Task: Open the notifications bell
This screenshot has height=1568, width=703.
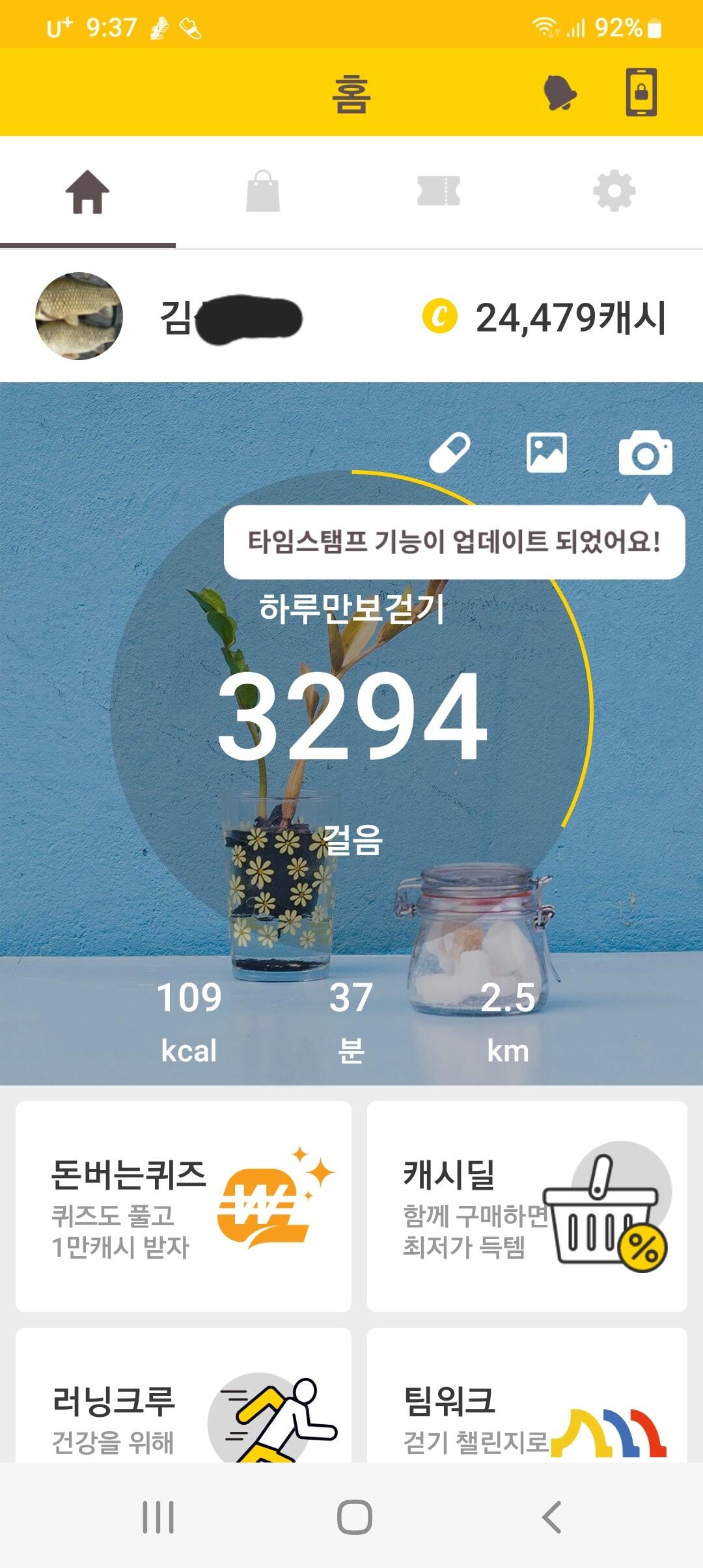Action: pyautogui.click(x=560, y=92)
